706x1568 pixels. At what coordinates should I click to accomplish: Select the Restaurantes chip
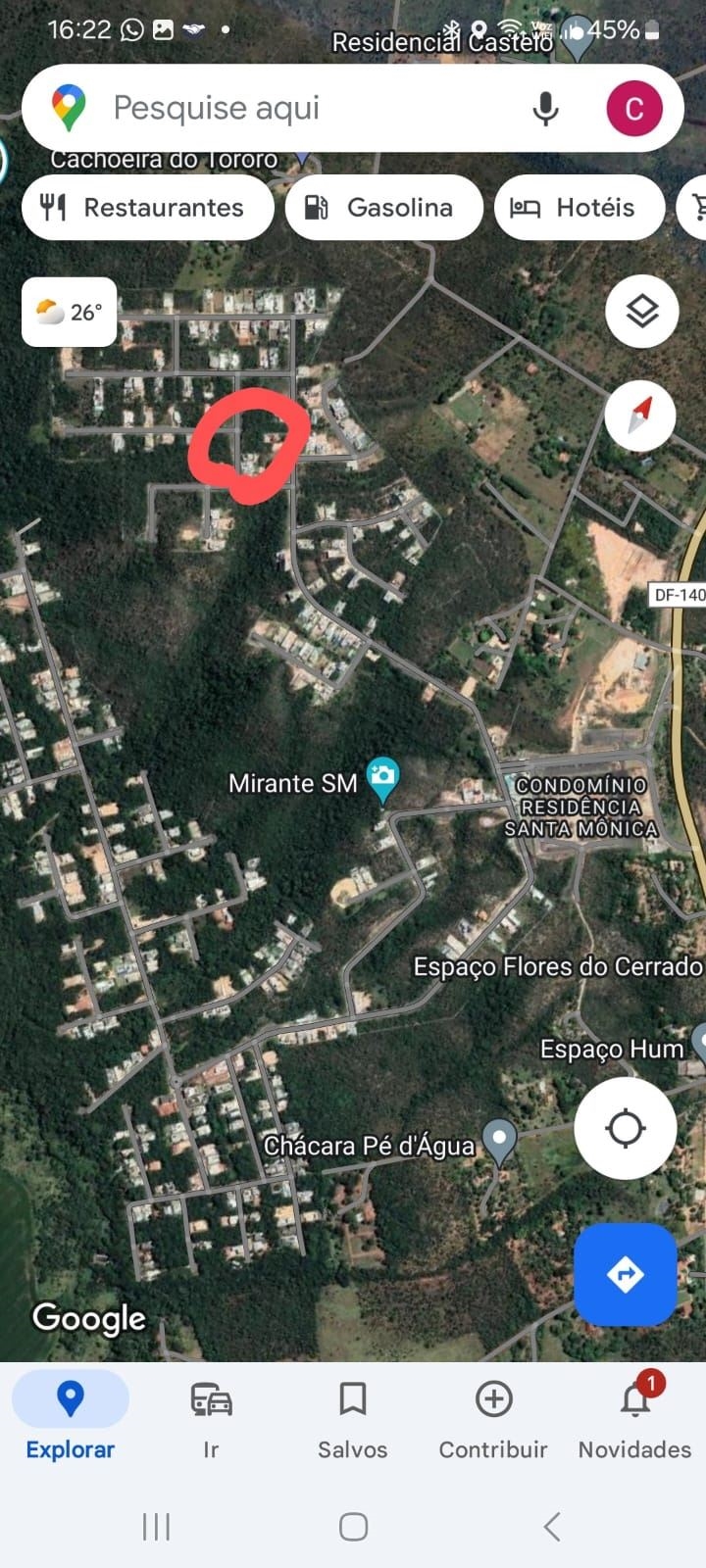click(147, 208)
